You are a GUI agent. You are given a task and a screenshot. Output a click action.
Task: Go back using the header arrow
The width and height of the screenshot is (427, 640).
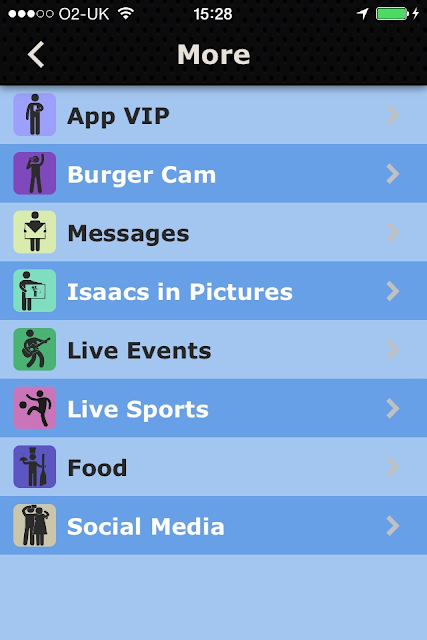click(x=36, y=54)
